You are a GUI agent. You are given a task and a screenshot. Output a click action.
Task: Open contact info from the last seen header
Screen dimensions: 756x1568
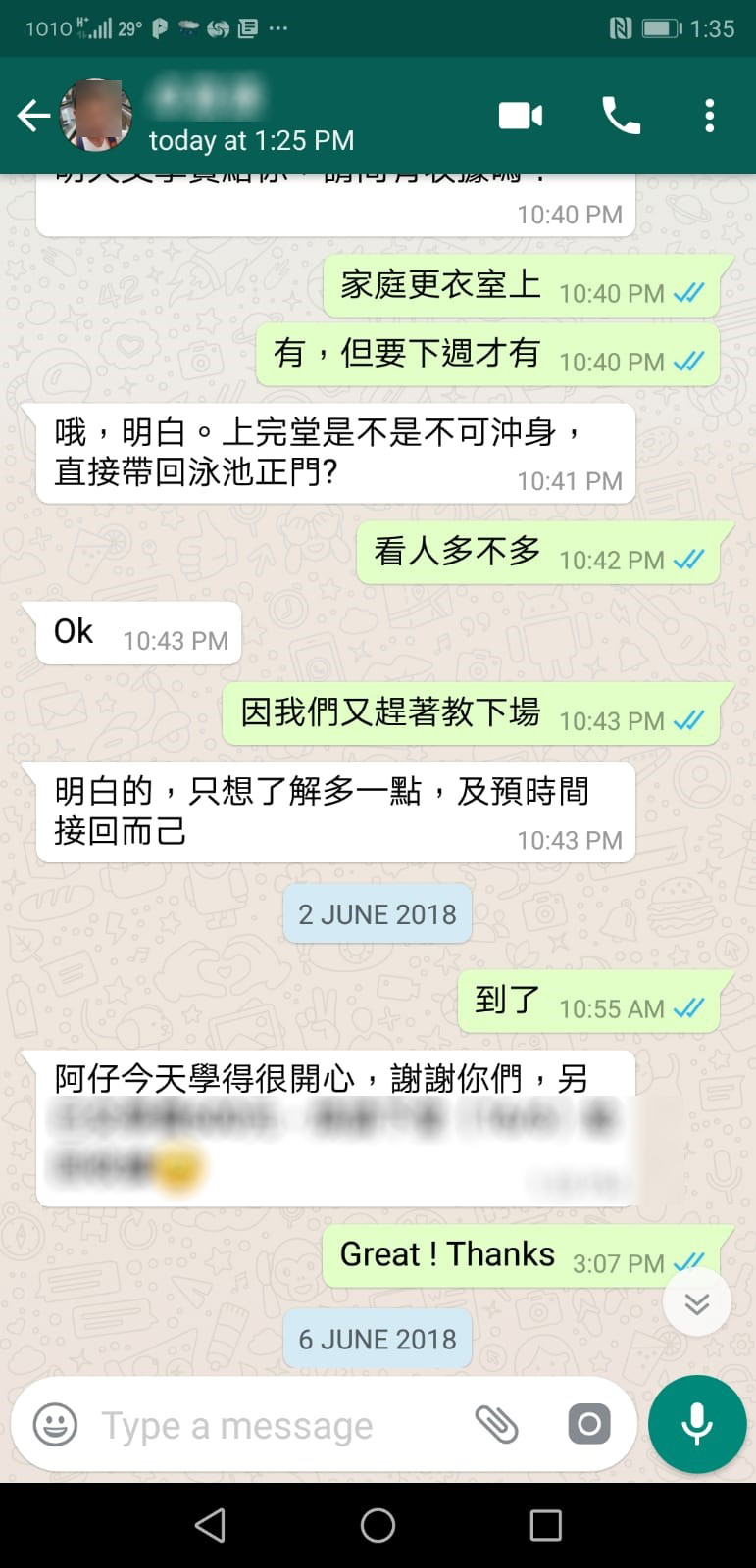pos(251,140)
